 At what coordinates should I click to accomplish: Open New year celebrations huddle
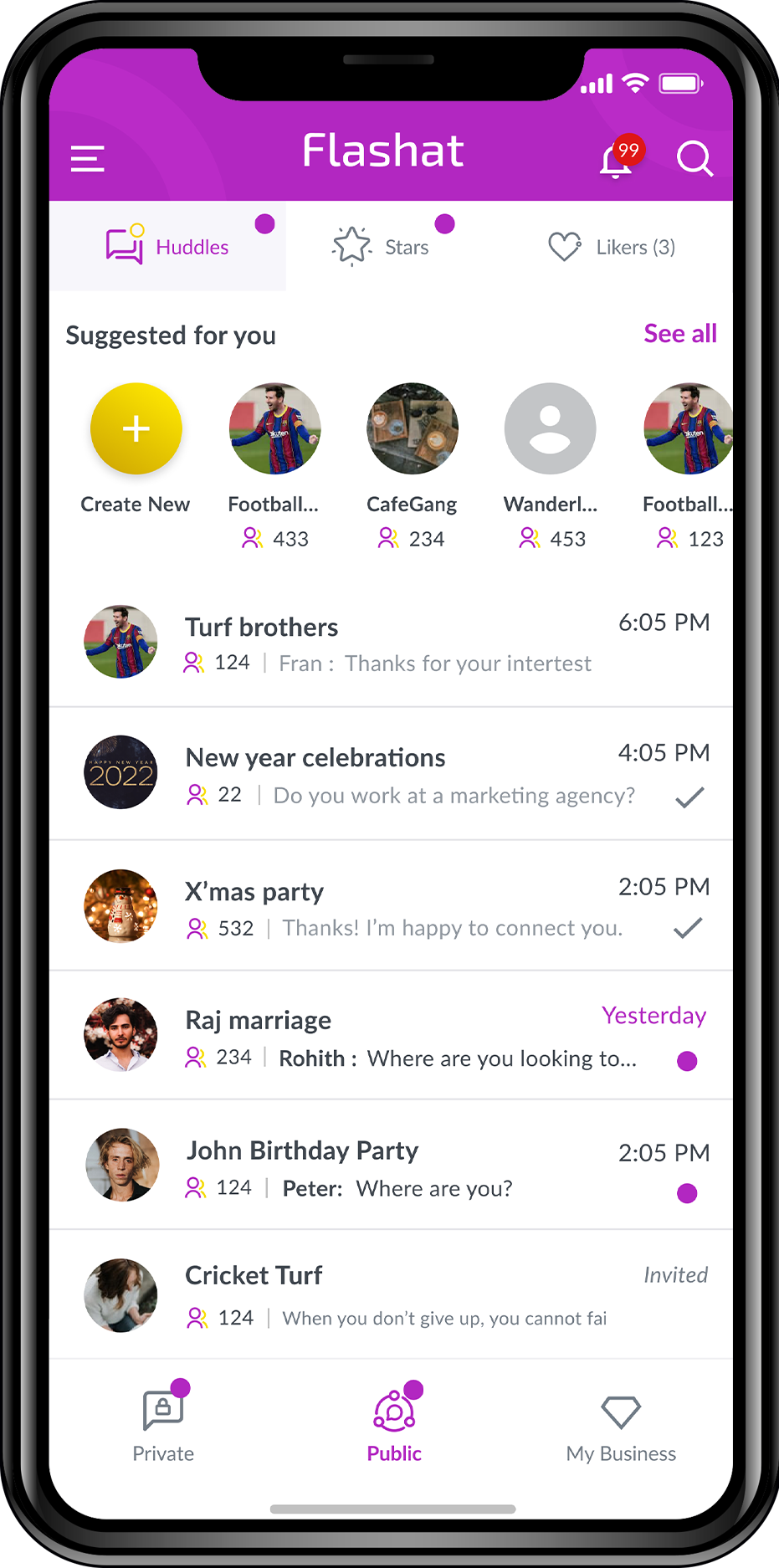pos(390,774)
